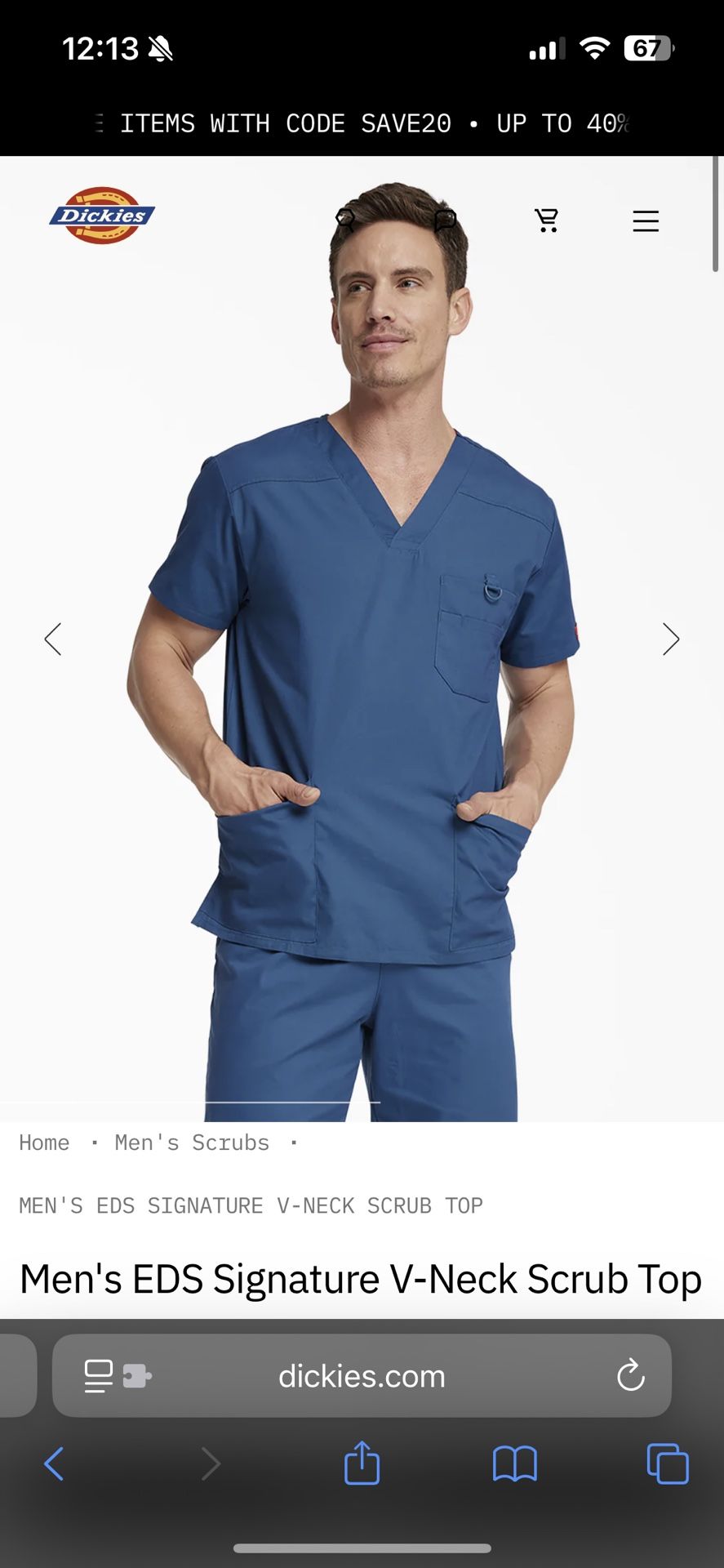Tap the grayed forward navigation chevron

coord(211,1463)
